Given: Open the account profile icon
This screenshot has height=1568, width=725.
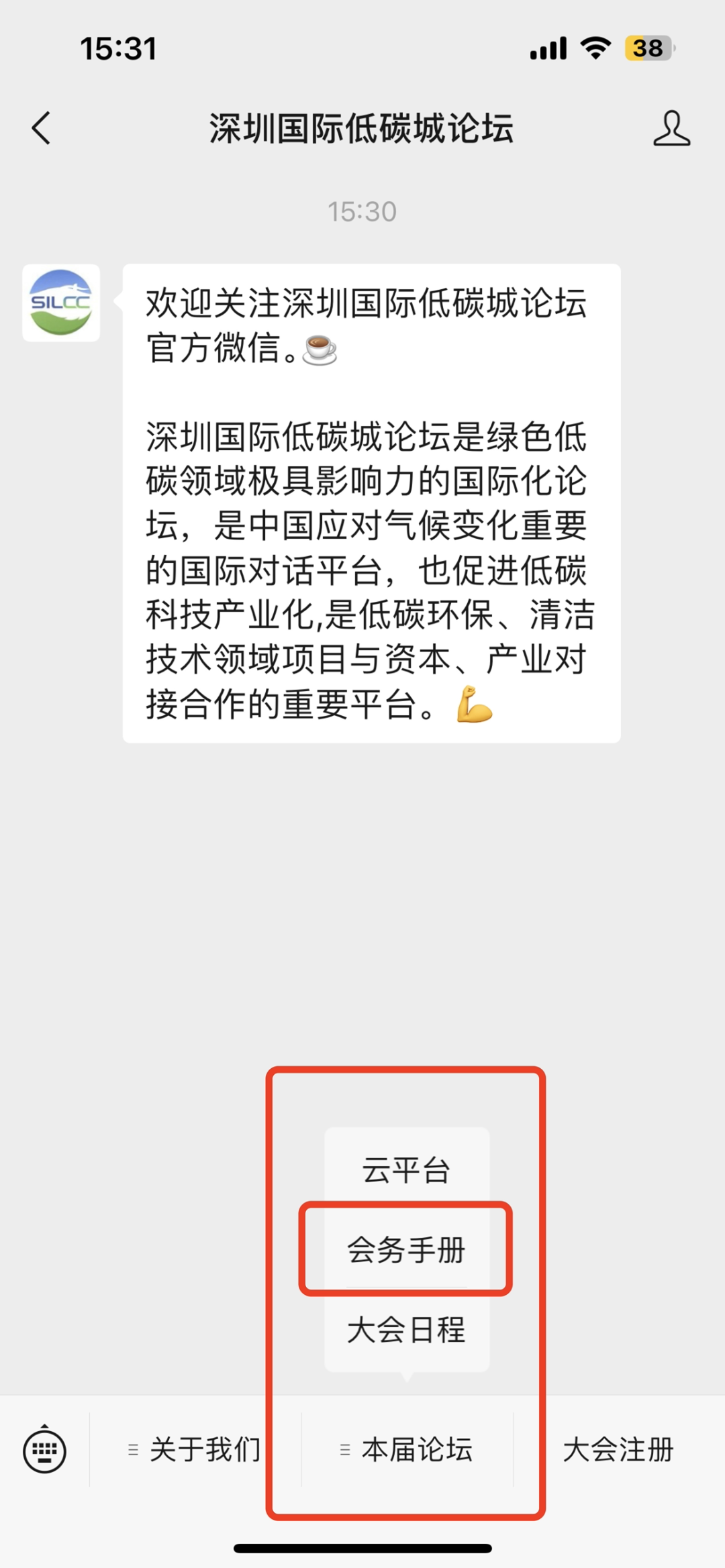Looking at the screenshot, I should (671, 127).
